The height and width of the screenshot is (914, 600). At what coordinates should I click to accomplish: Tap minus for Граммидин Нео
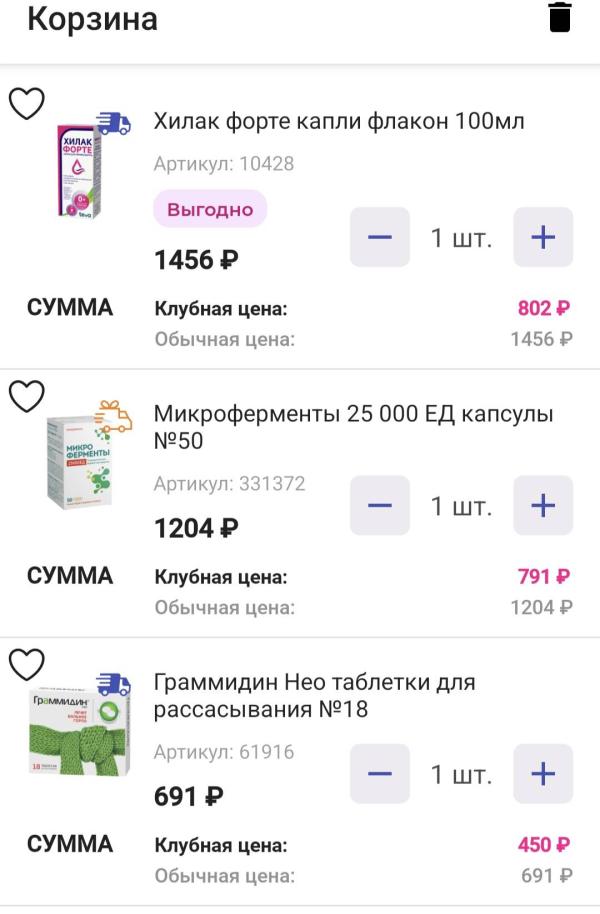click(x=380, y=773)
